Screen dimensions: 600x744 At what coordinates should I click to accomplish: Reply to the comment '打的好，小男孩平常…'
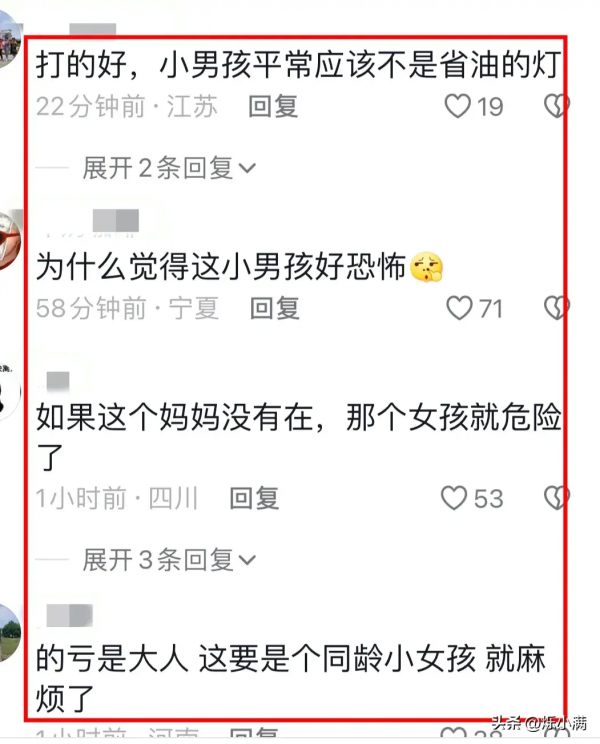coord(273,107)
